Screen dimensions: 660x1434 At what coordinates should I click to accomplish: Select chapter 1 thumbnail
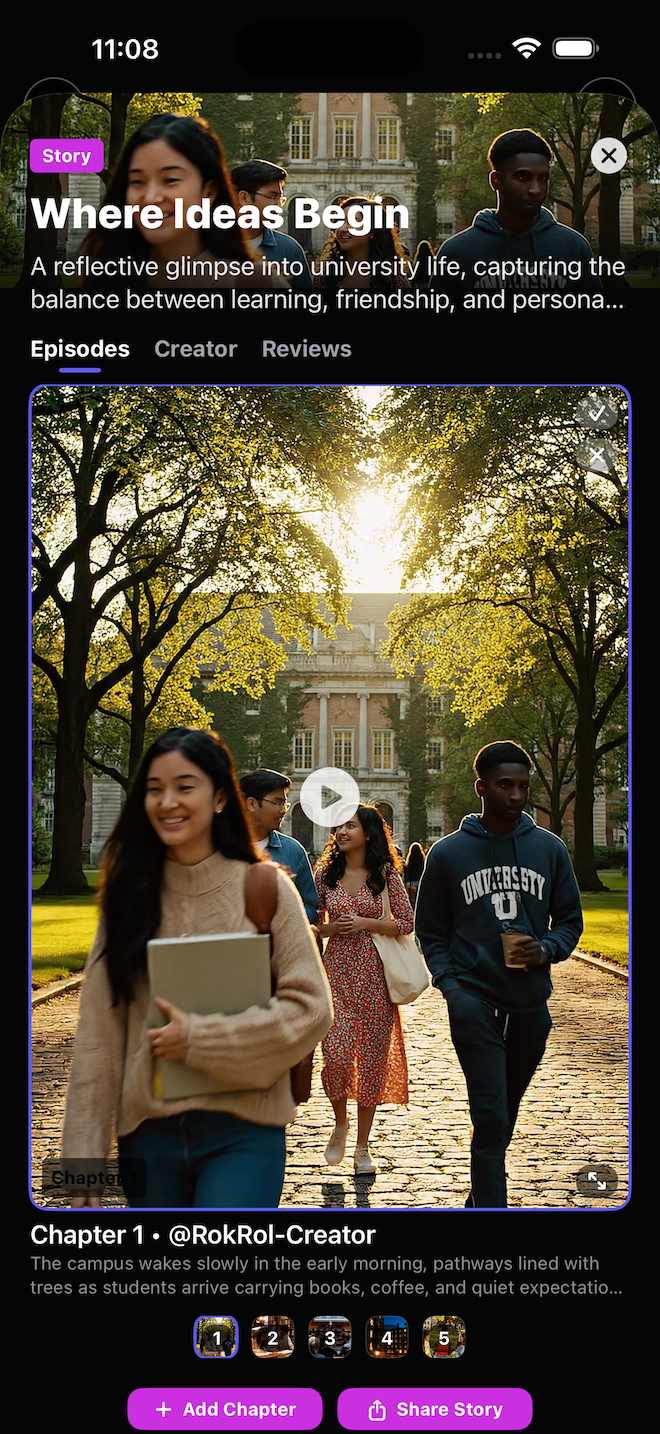[x=216, y=1337]
